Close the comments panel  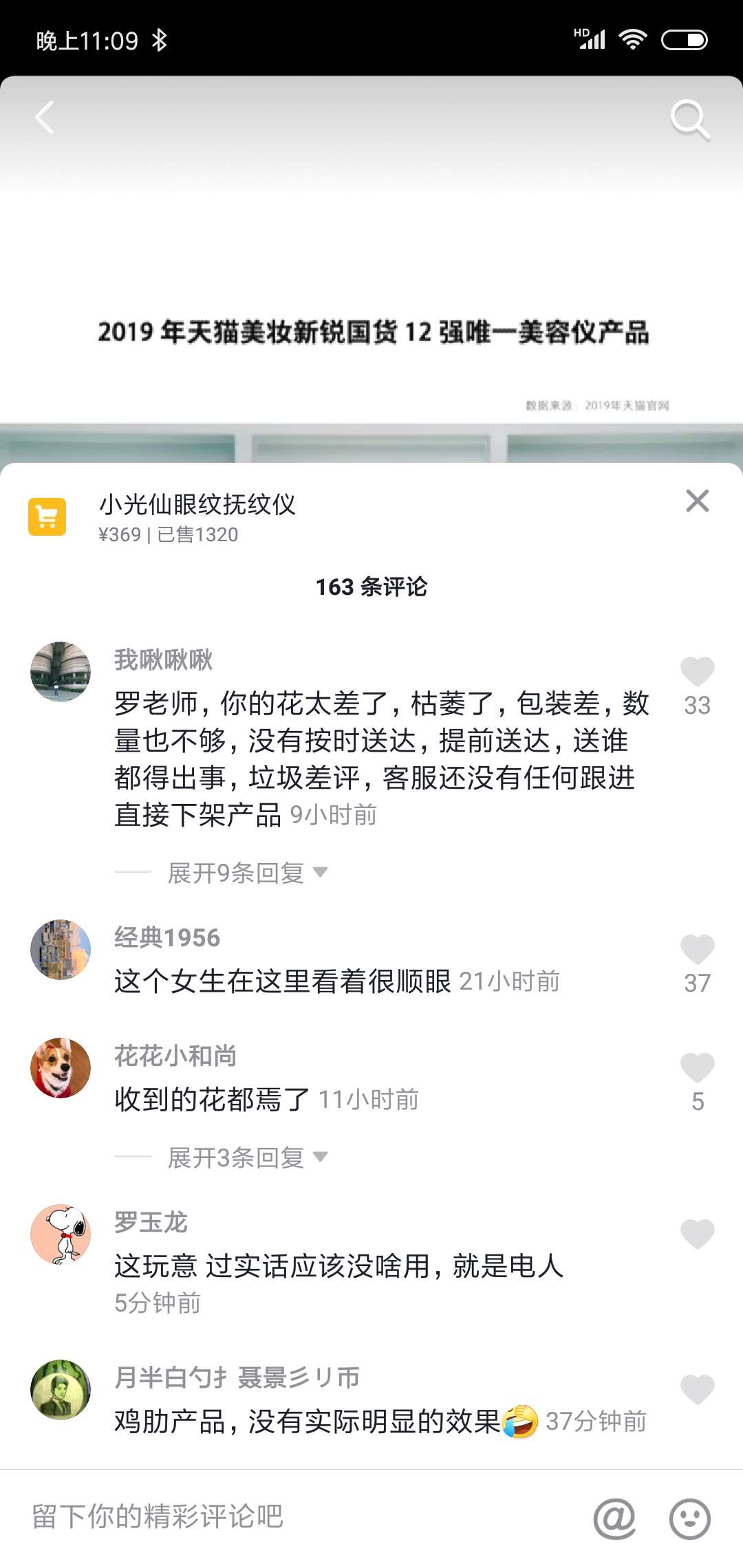(x=697, y=501)
